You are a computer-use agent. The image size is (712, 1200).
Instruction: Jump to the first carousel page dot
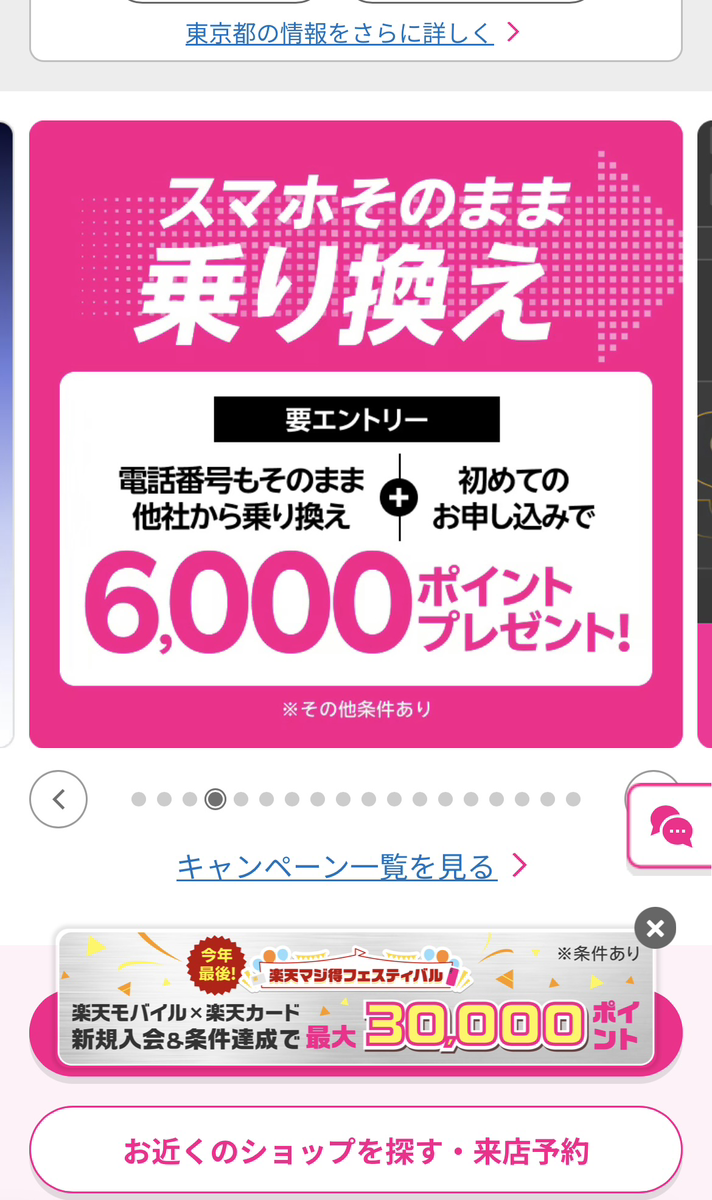(x=138, y=799)
